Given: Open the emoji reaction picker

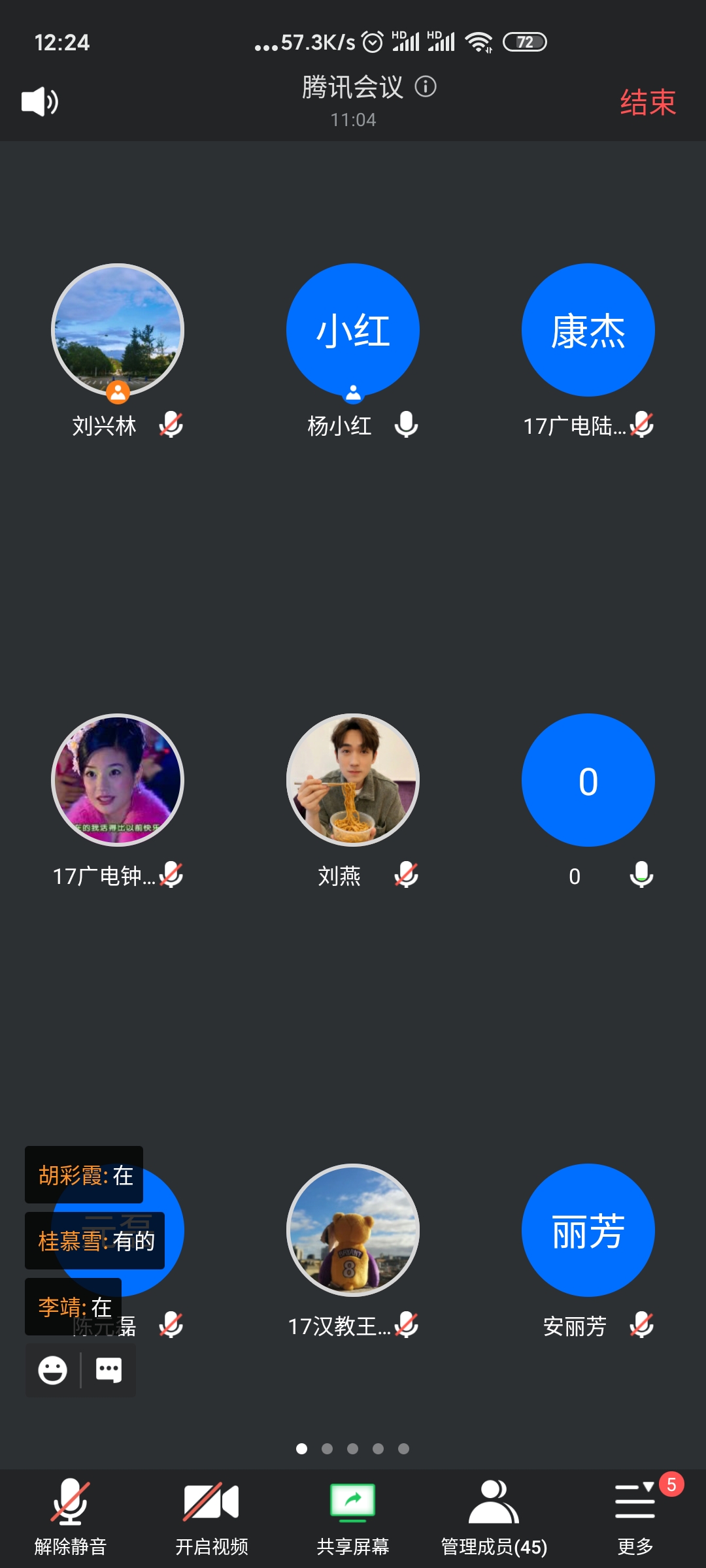Looking at the screenshot, I should pyautogui.click(x=53, y=1370).
